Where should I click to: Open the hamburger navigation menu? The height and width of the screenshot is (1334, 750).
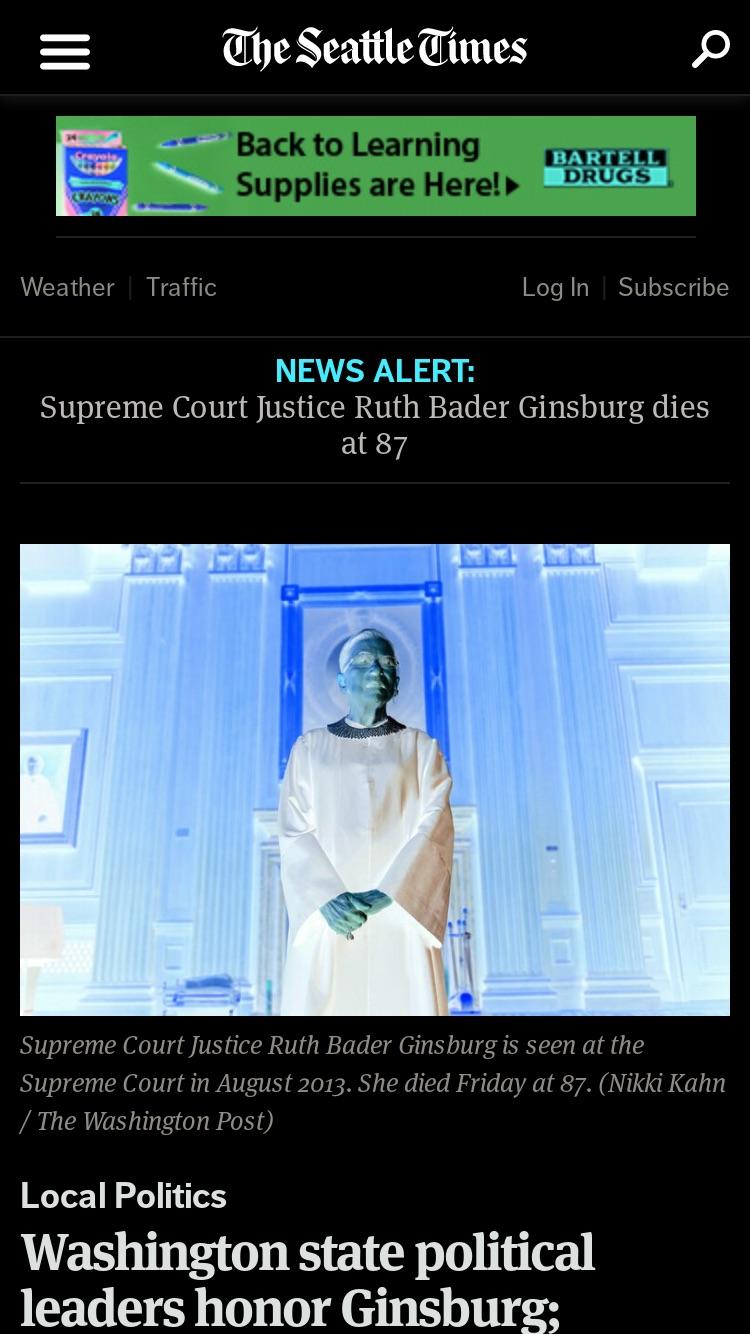click(65, 51)
